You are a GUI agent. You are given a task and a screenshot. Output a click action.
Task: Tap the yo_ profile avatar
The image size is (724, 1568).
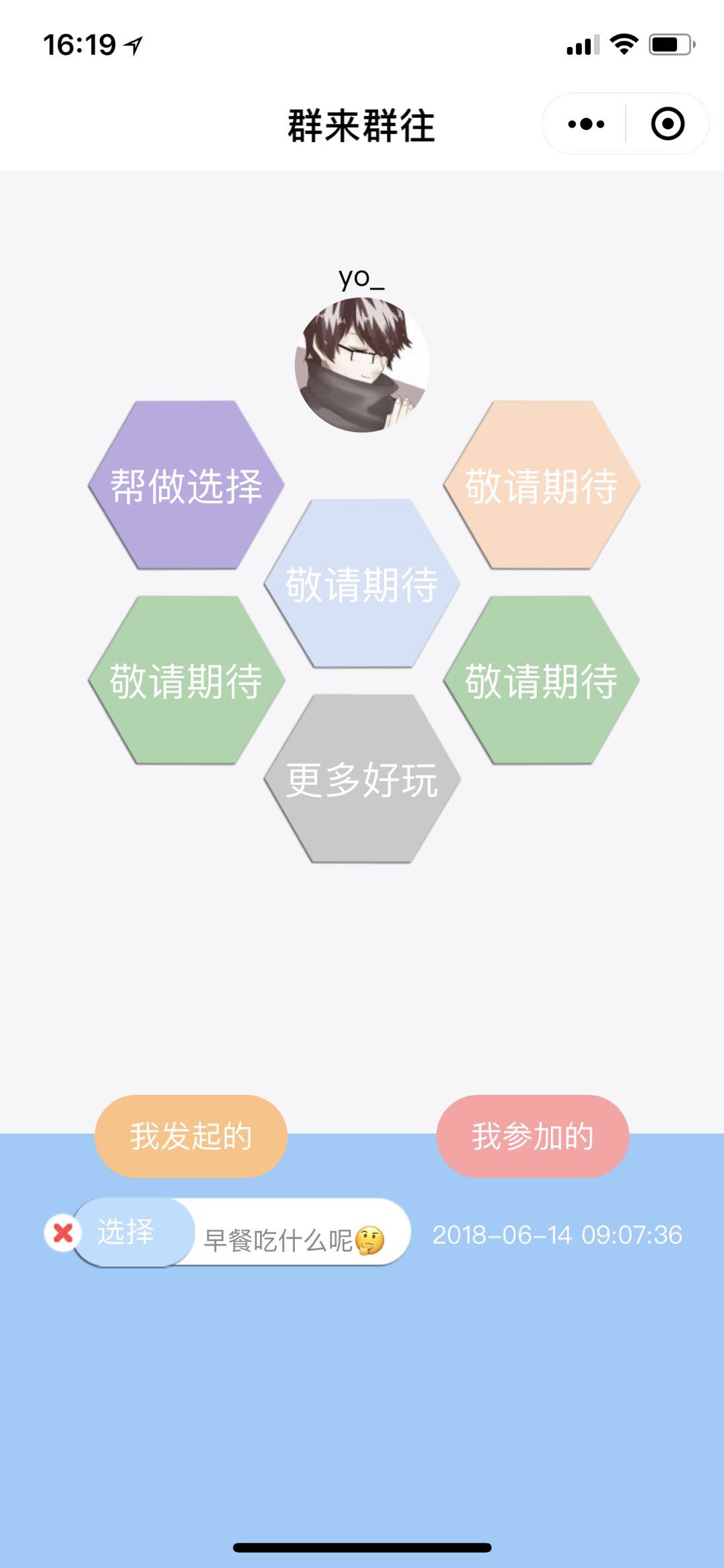tap(362, 365)
